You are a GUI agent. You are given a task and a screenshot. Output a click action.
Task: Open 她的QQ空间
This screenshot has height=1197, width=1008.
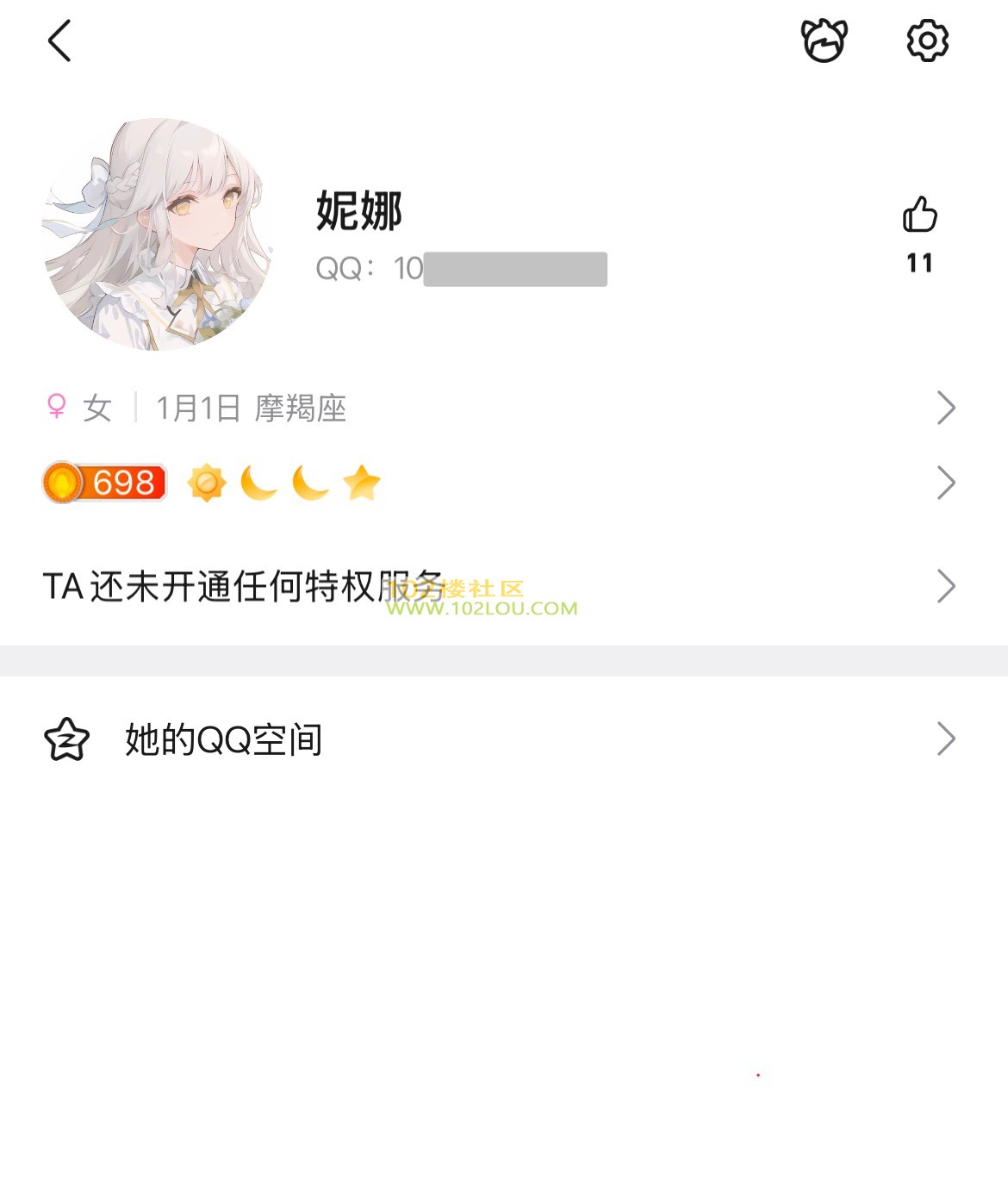point(500,739)
